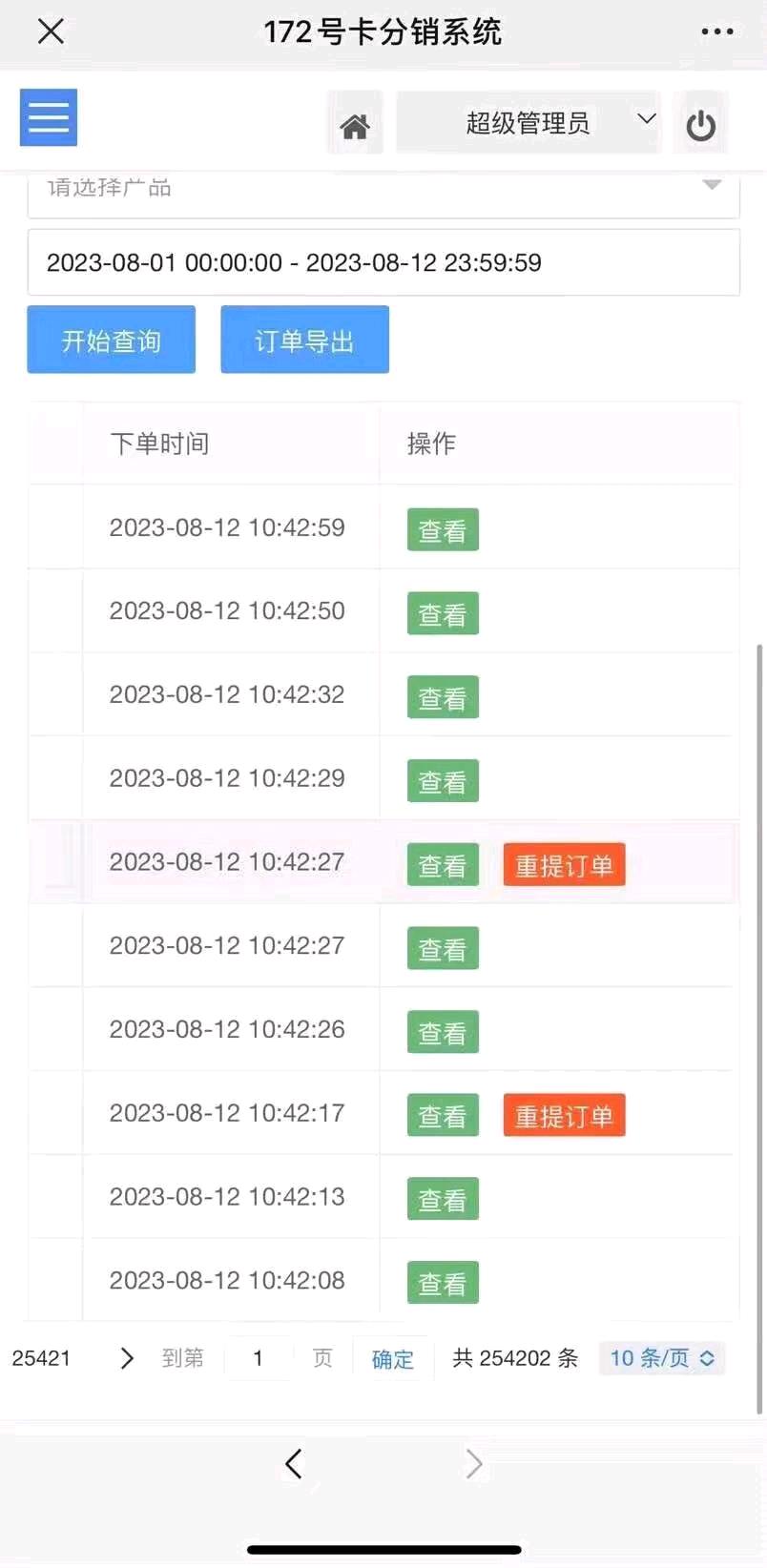Go to the next page arrow

tap(127, 1358)
